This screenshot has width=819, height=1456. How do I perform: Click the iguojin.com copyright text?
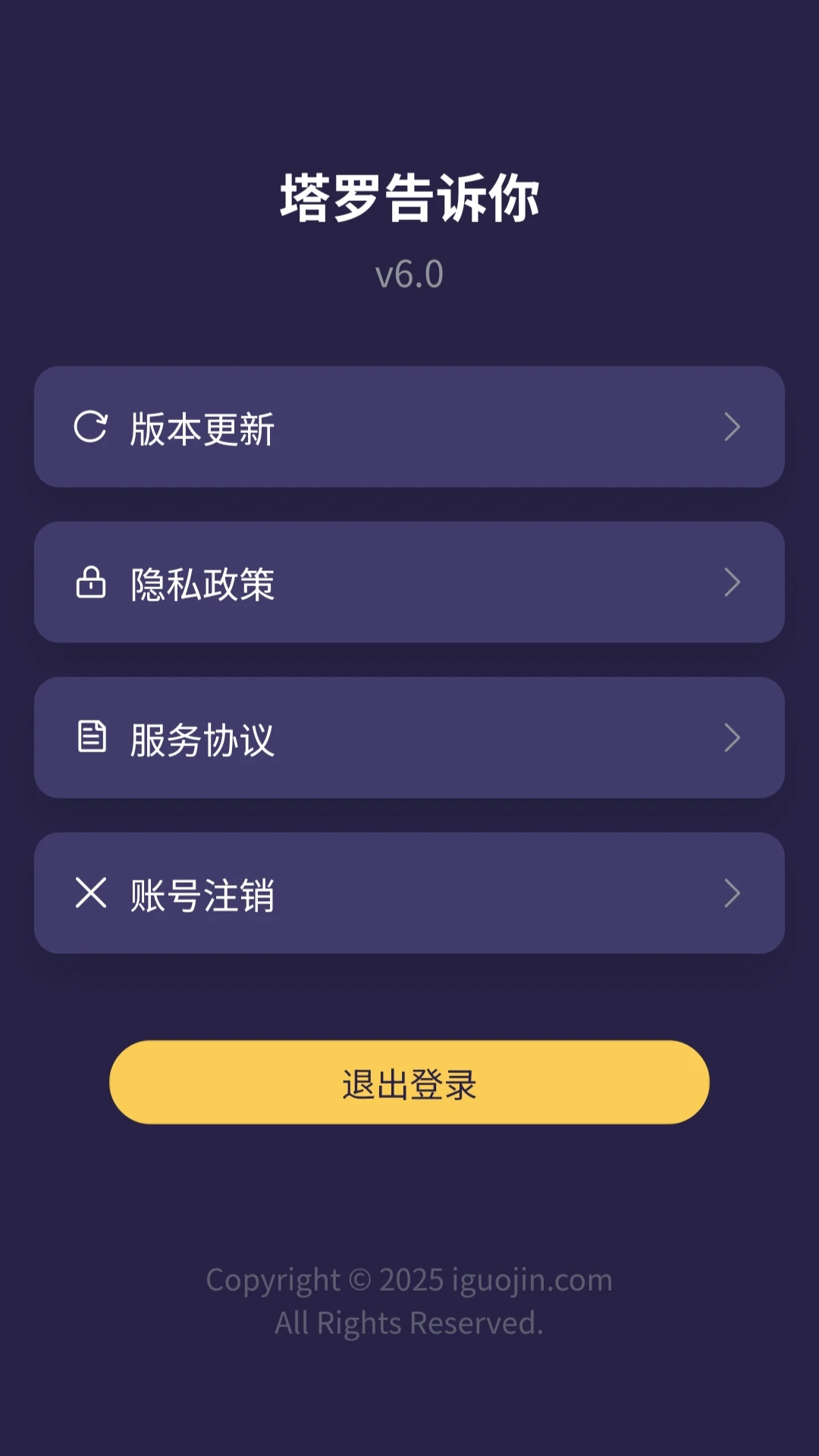(409, 1278)
